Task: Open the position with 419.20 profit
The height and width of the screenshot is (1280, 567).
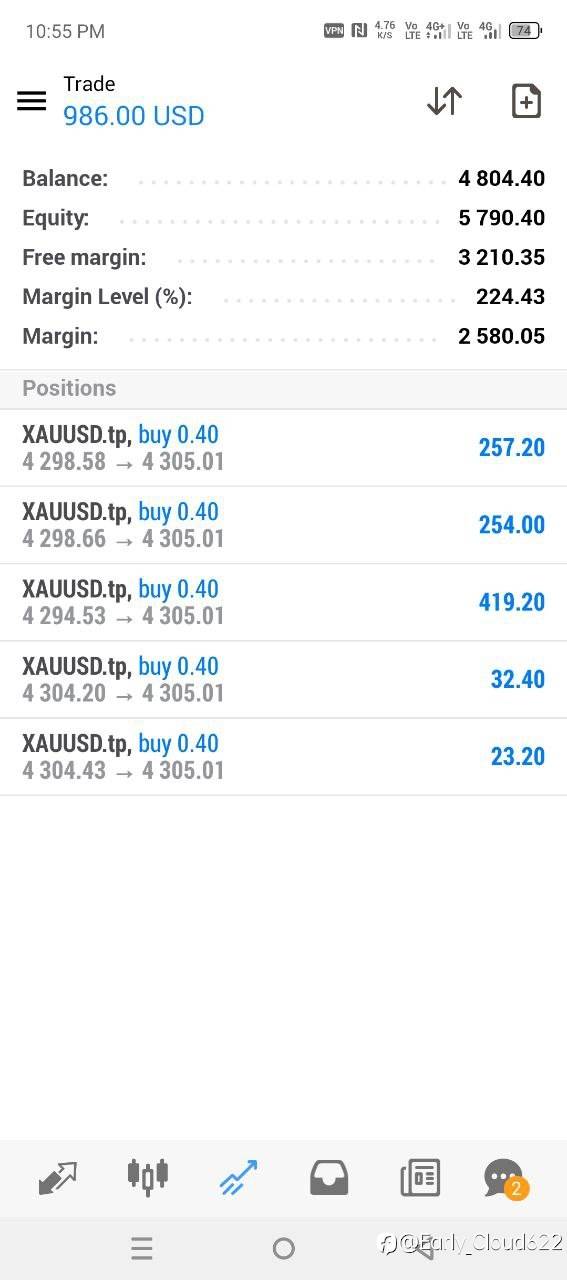Action: click(283, 602)
